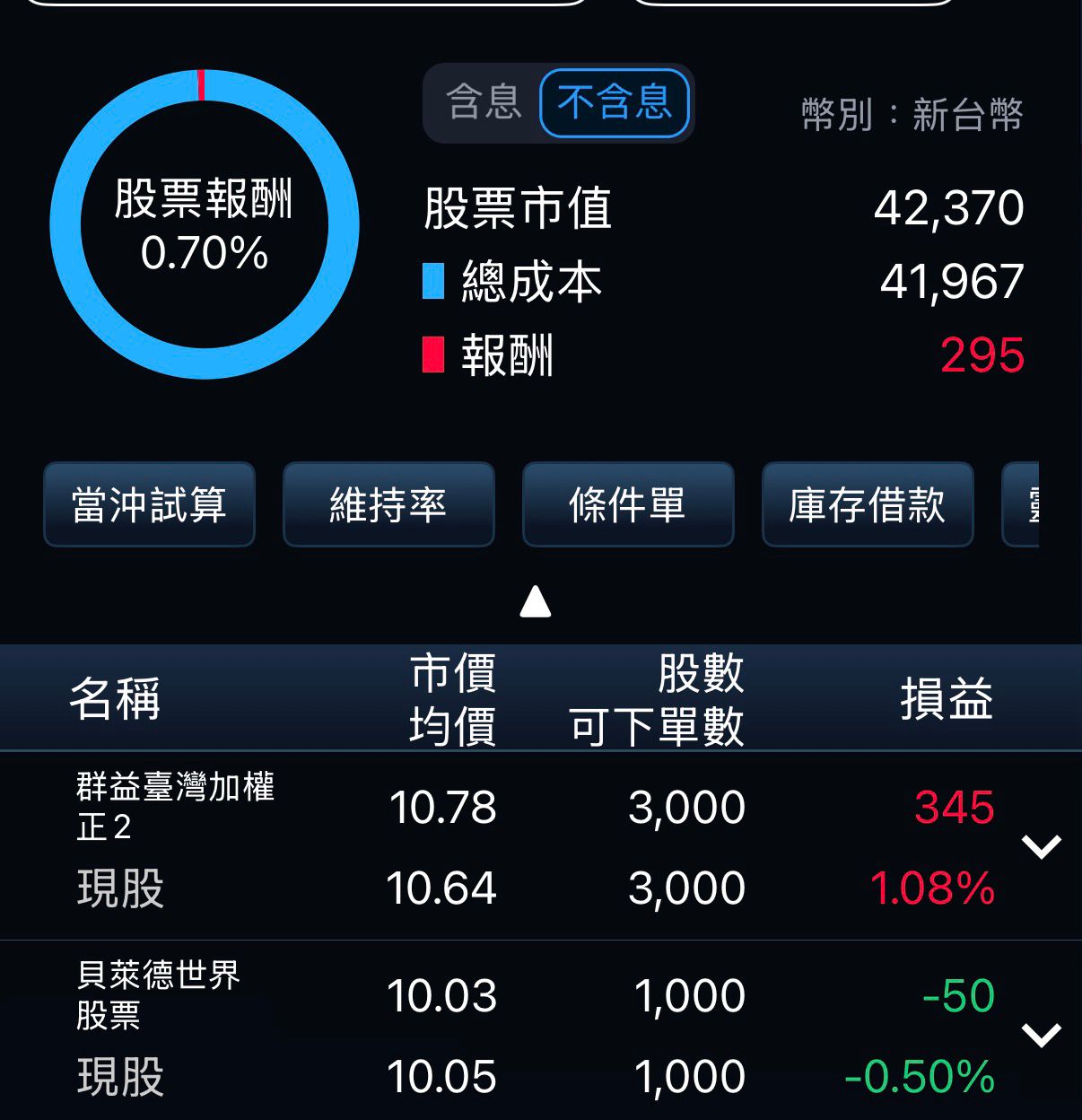Open 庫存借款 option
The image size is (1082, 1120).
(868, 504)
